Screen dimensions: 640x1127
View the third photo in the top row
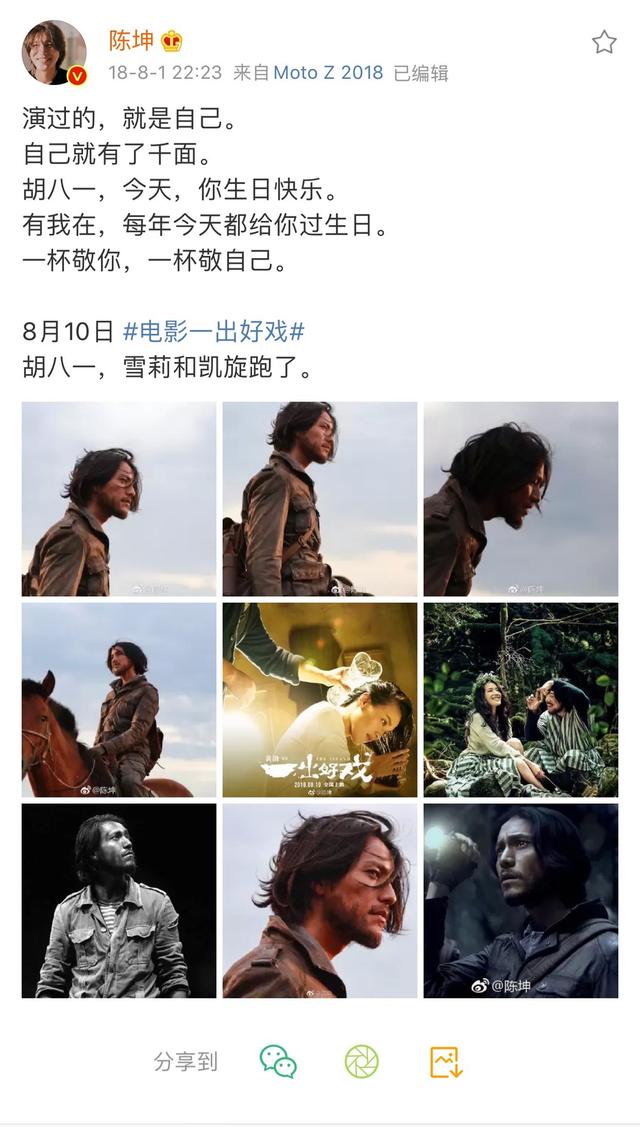[521, 499]
